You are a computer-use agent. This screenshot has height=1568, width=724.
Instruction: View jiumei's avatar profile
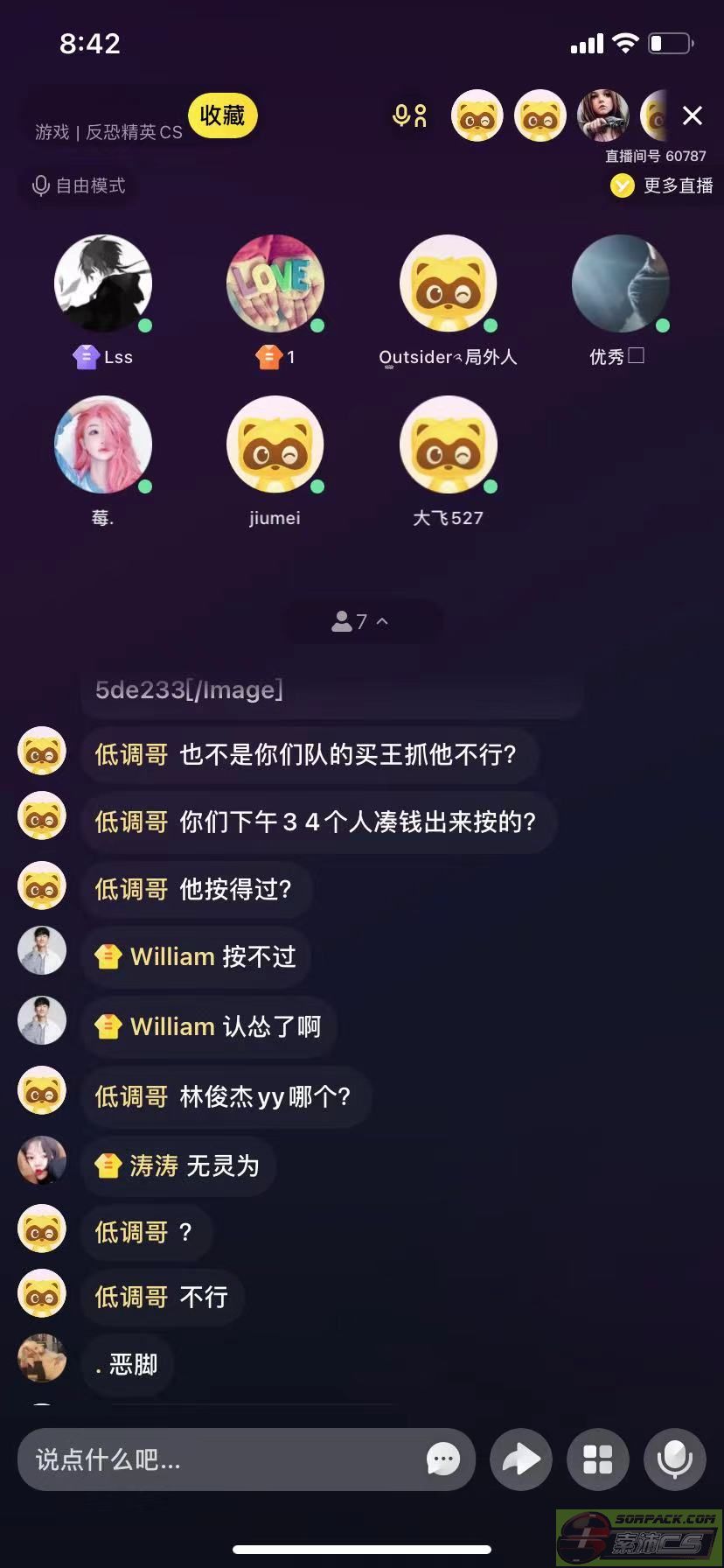click(275, 444)
